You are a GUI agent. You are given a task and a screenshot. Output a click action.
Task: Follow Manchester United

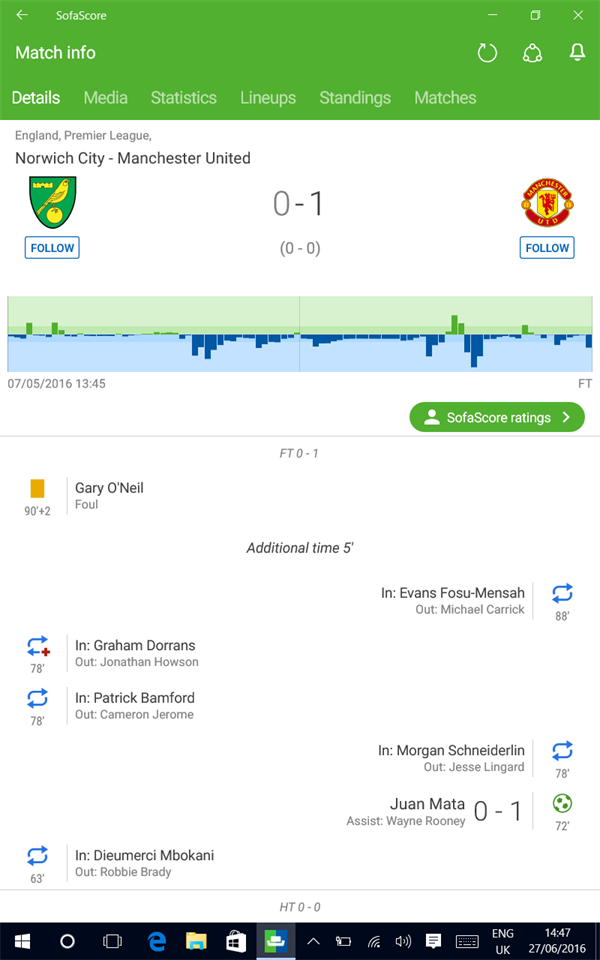(x=547, y=248)
